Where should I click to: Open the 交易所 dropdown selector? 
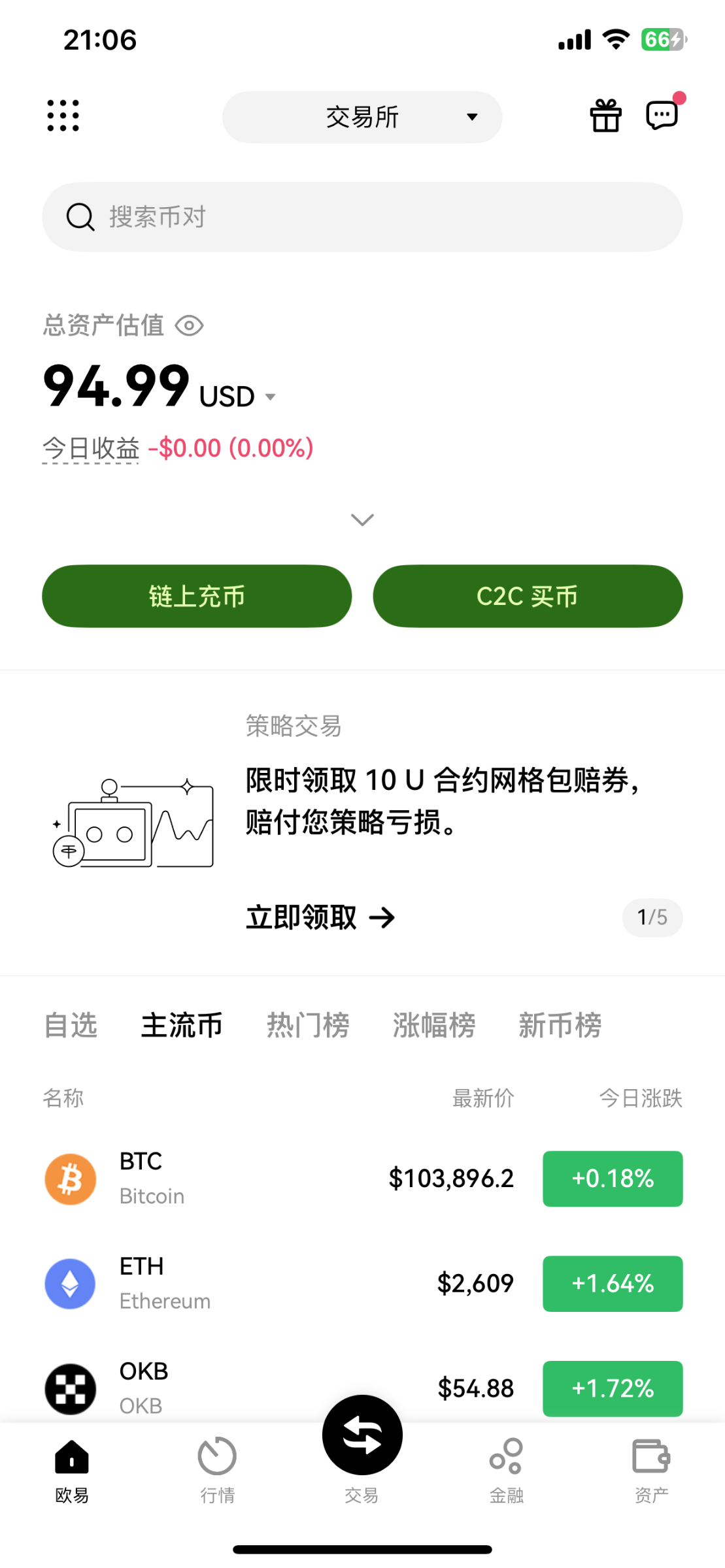(x=362, y=117)
